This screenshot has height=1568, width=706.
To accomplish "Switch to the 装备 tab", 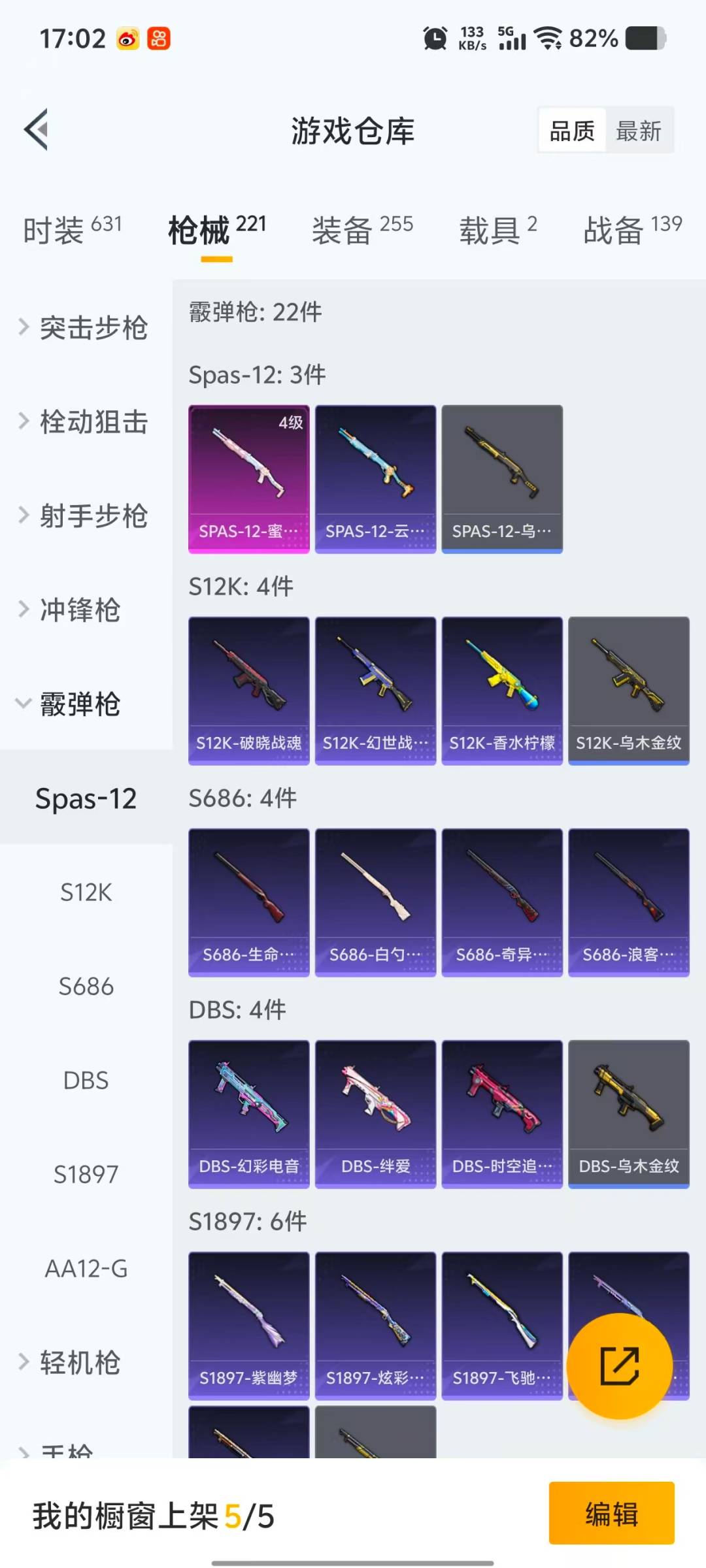I will tap(362, 230).
